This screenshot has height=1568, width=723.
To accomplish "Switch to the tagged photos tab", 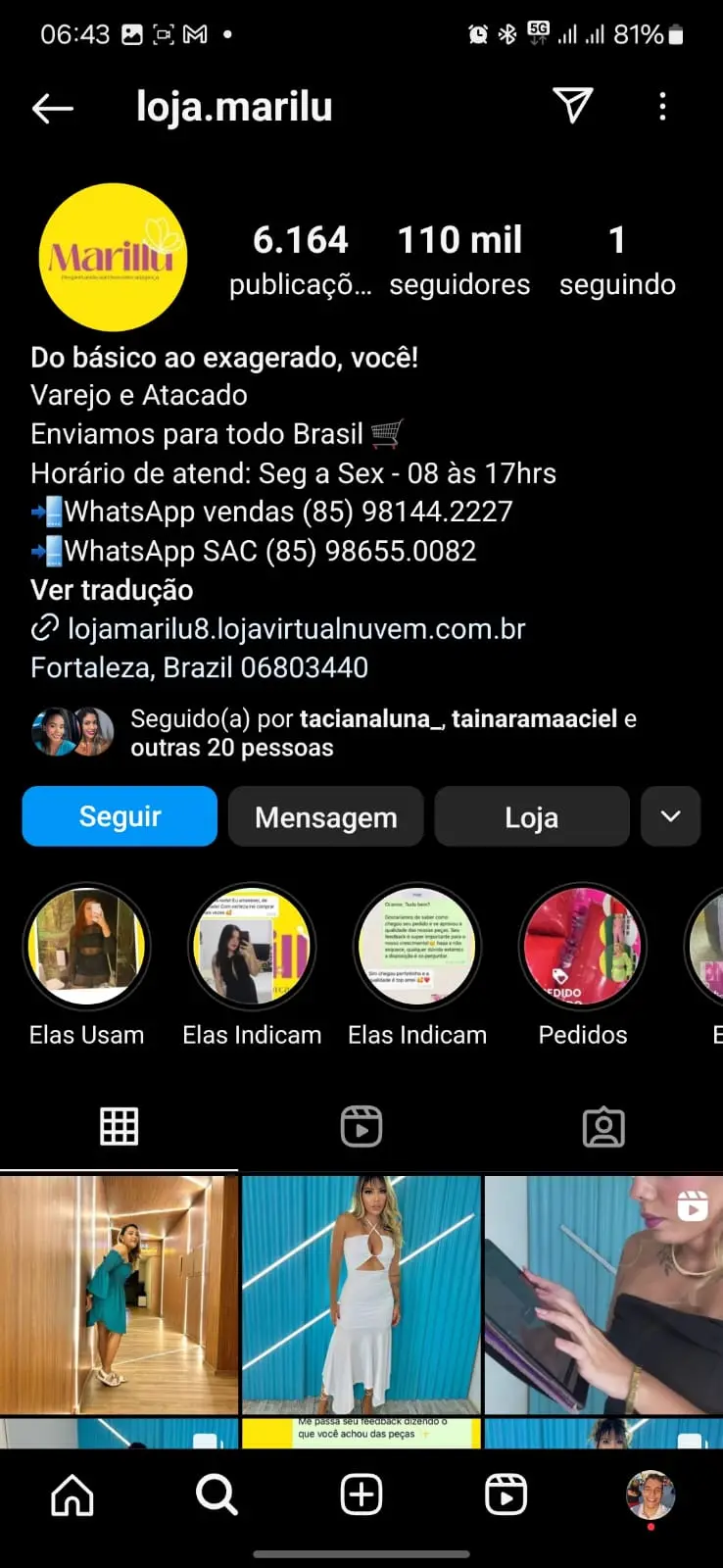I will [x=603, y=1127].
